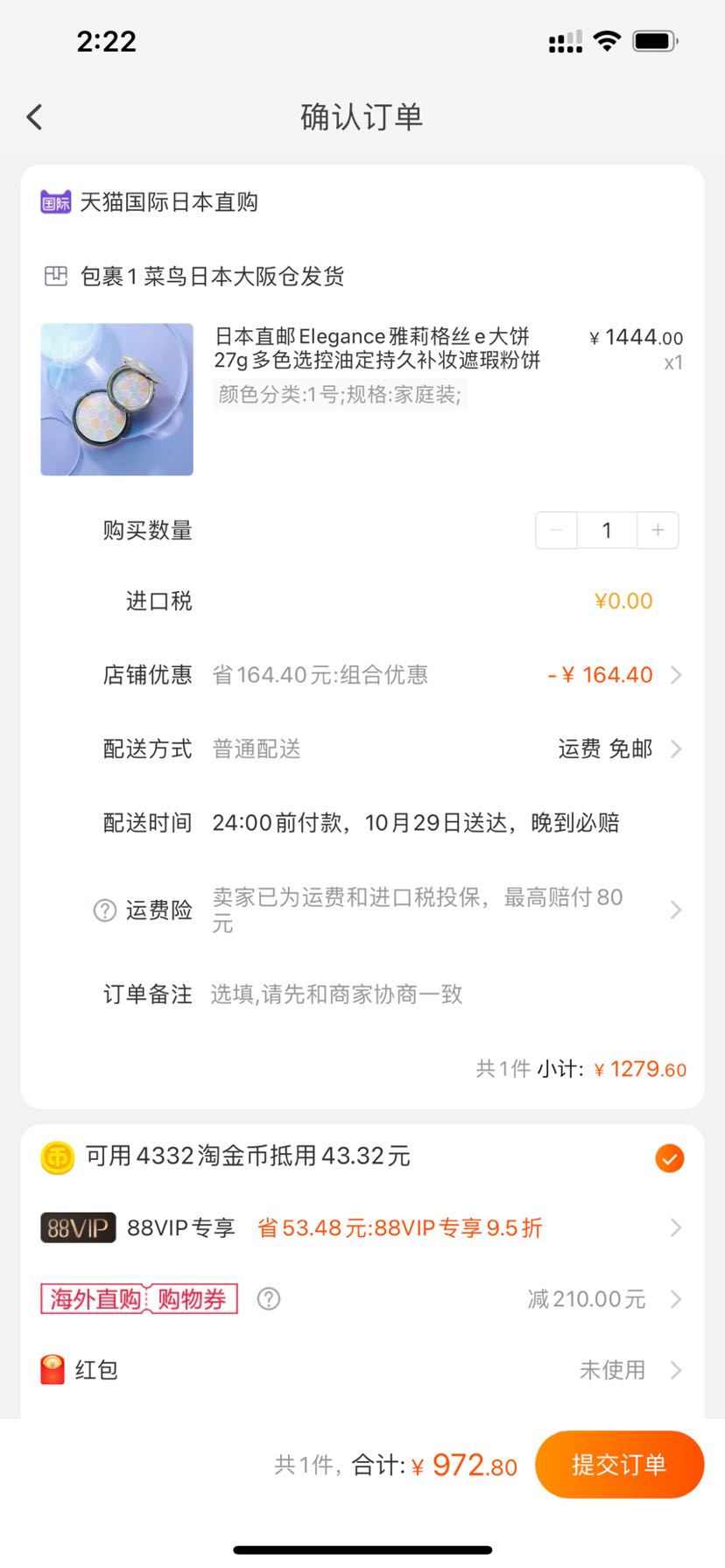The height and width of the screenshot is (1568, 725).
Task: Tap the 运费险 help question icon
Action: pyautogui.click(x=104, y=911)
